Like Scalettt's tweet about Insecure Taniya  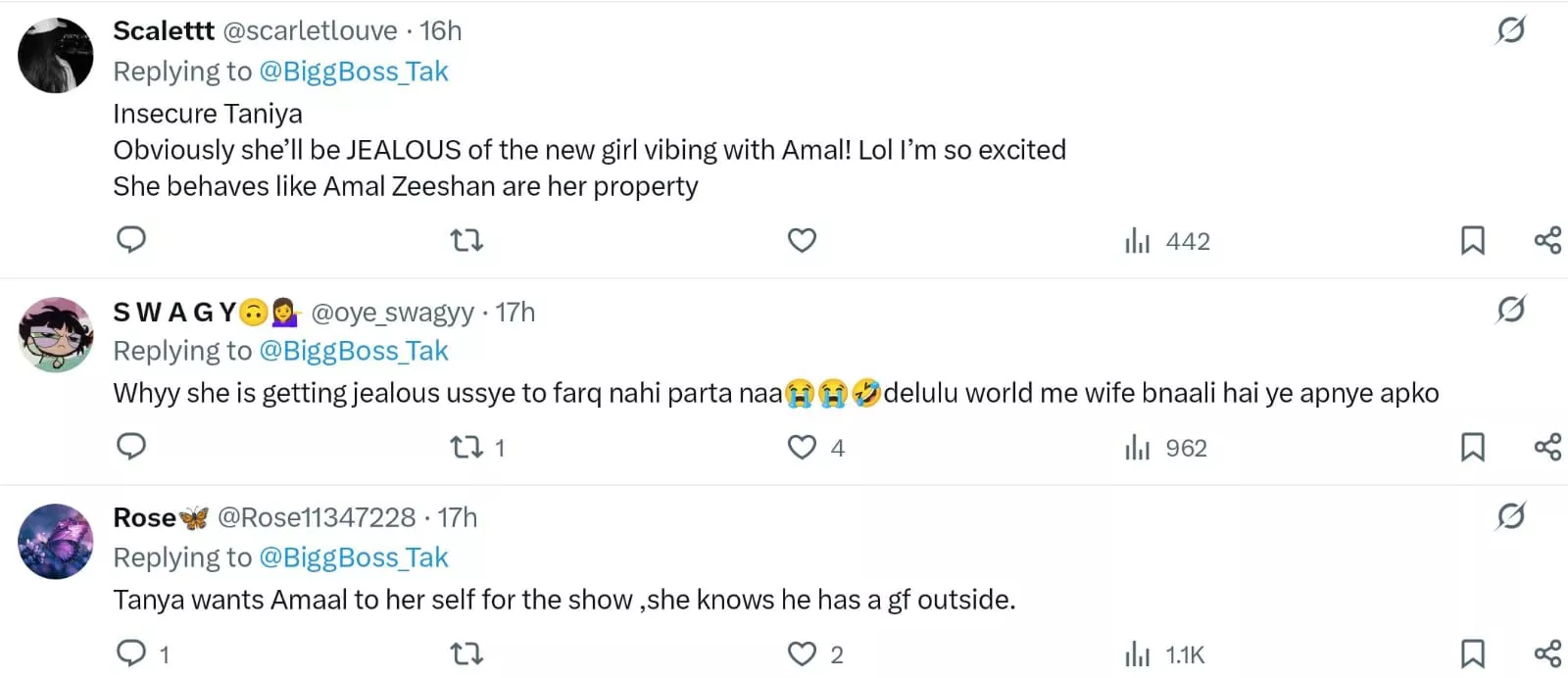pyautogui.click(x=802, y=240)
